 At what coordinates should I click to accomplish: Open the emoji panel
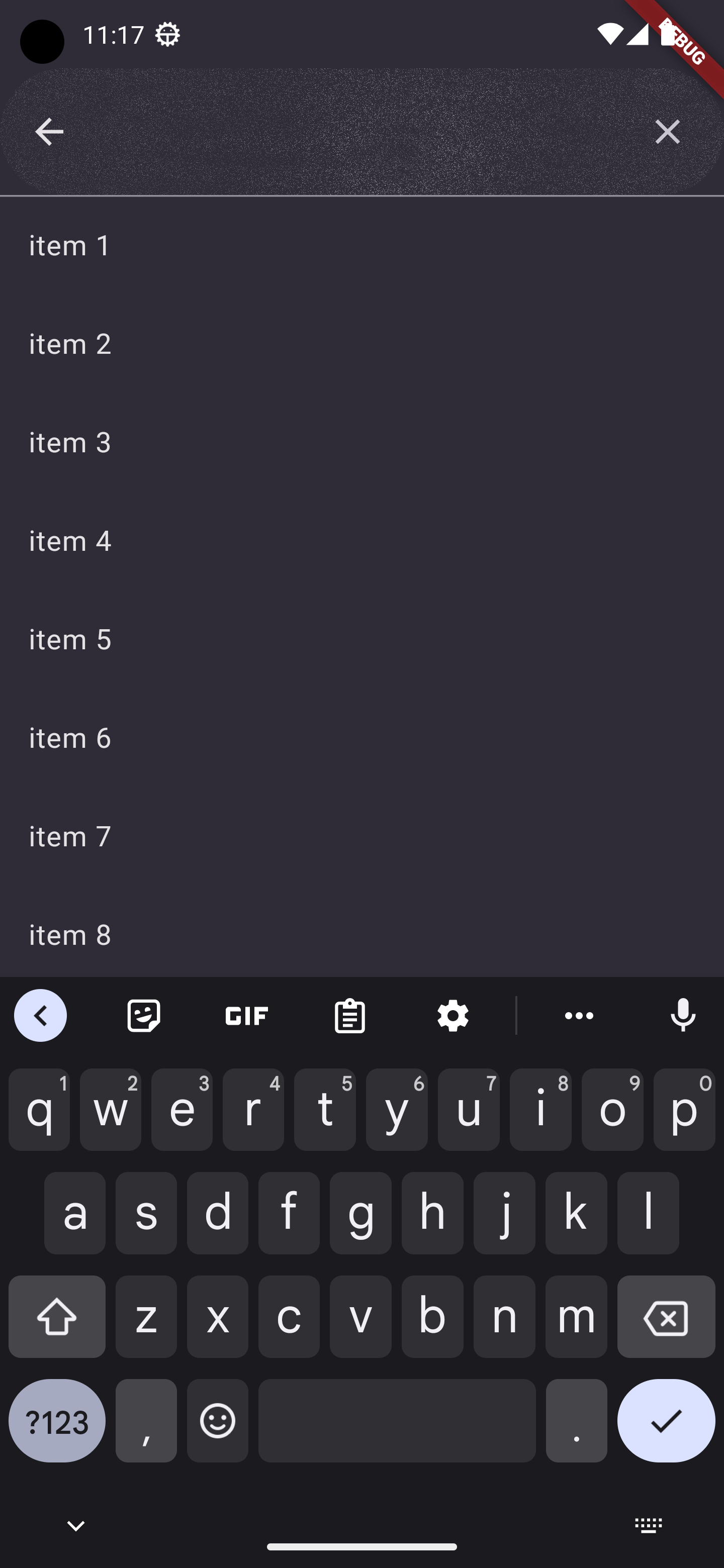(x=217, y=1421)
